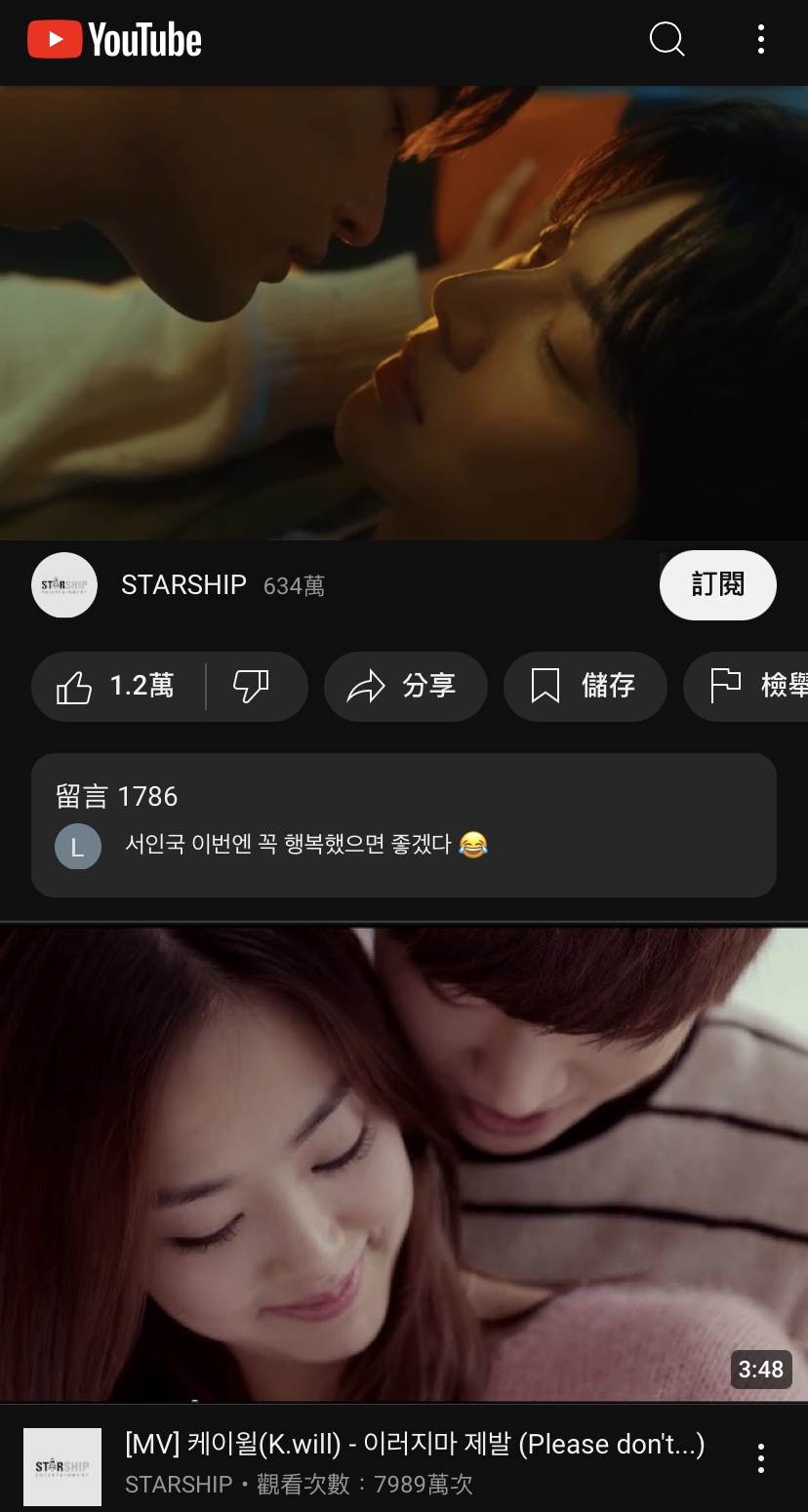Share the video via 分享
The height and width of the screenshot is (1512, 808).
[405, 687]
